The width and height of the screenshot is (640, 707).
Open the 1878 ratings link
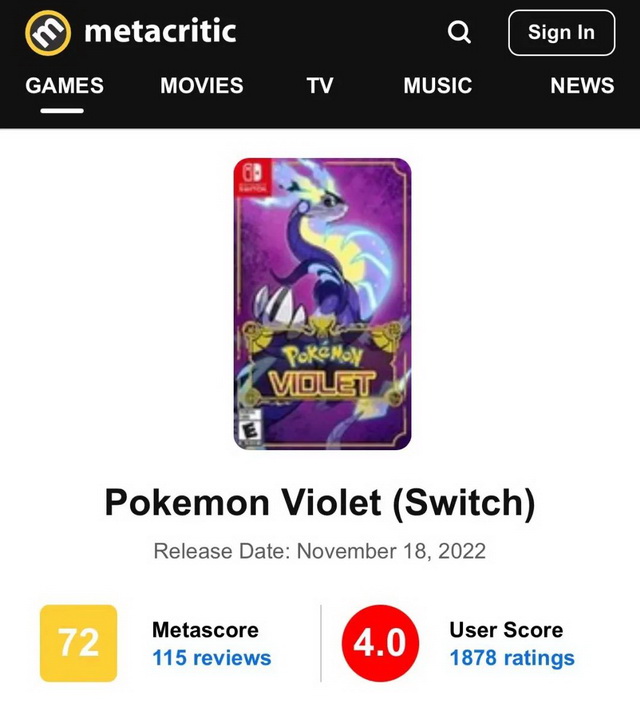(x=512, y=658)
